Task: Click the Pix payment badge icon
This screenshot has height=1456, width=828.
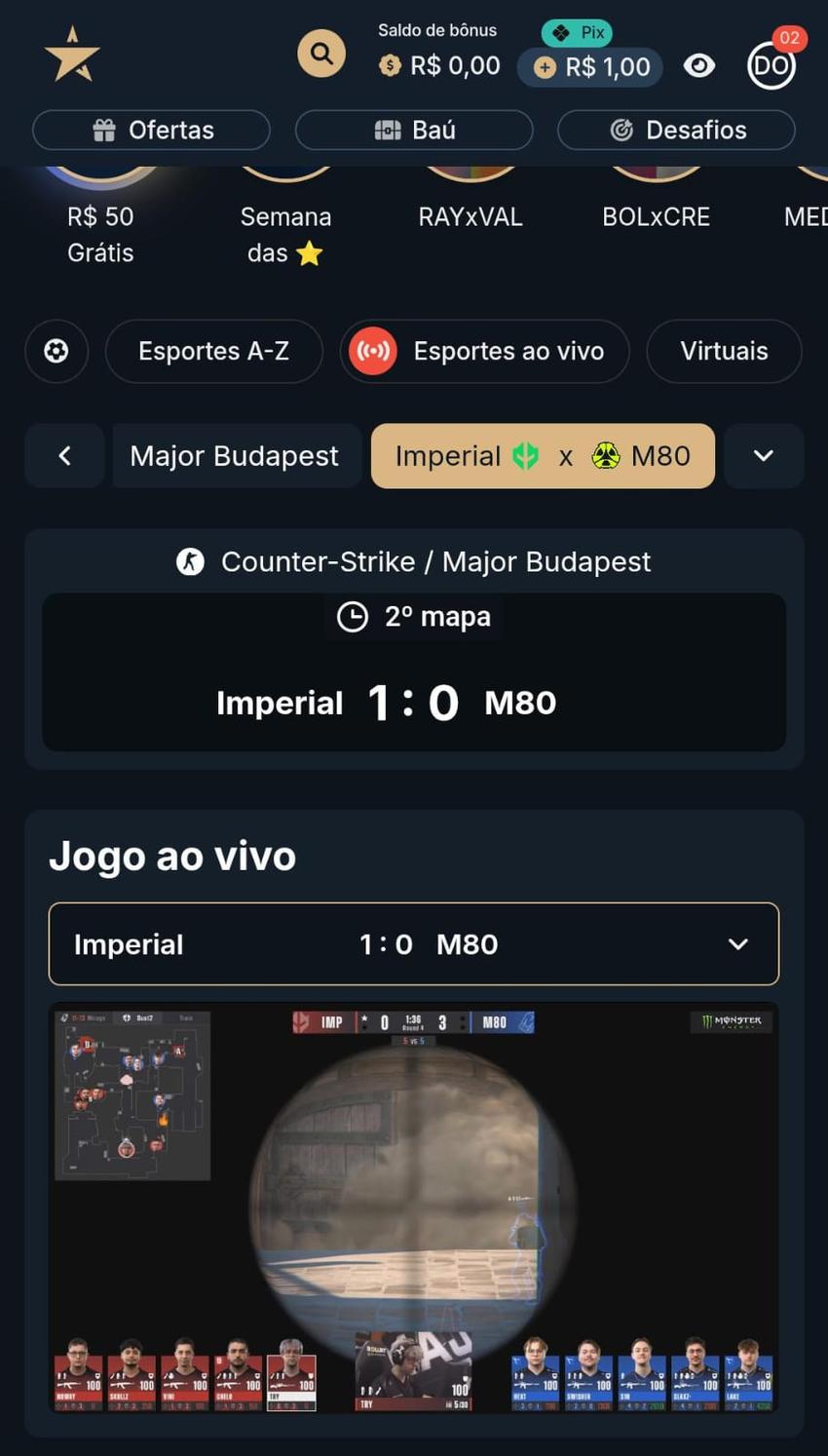Action: [558, 32]
